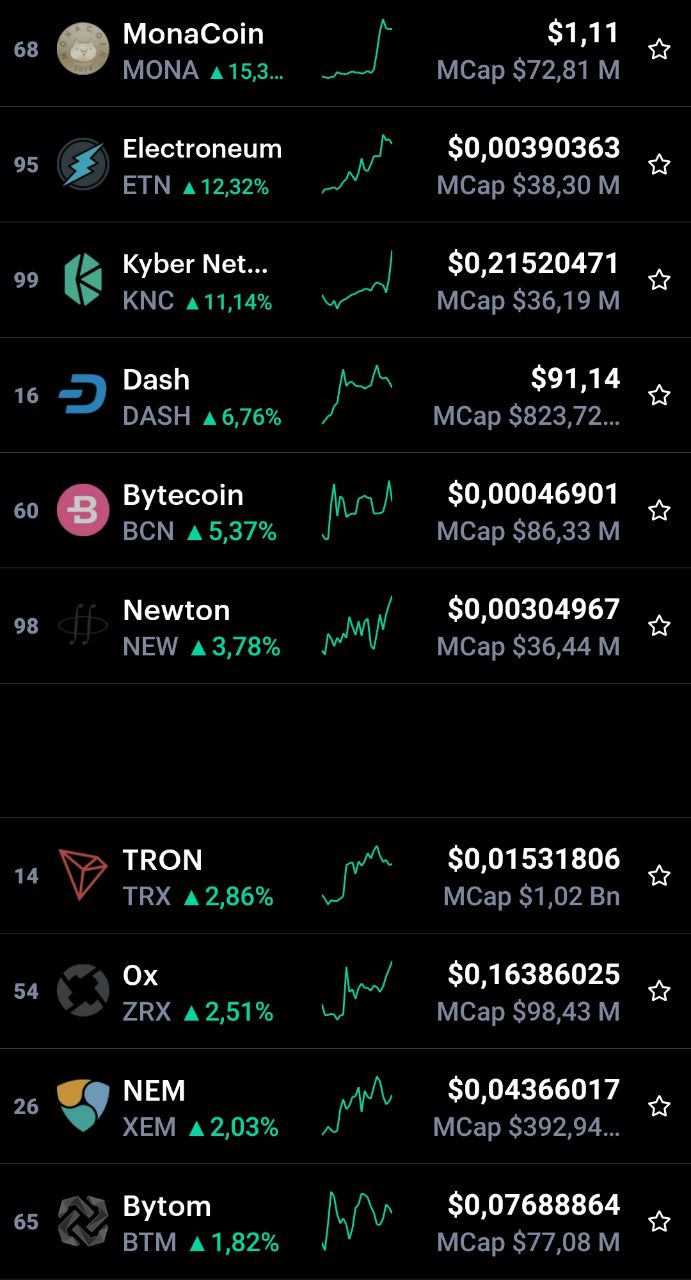Add Electroneum to favorites with star
The width and height of the screenshot is (691, 1280).
659,165
